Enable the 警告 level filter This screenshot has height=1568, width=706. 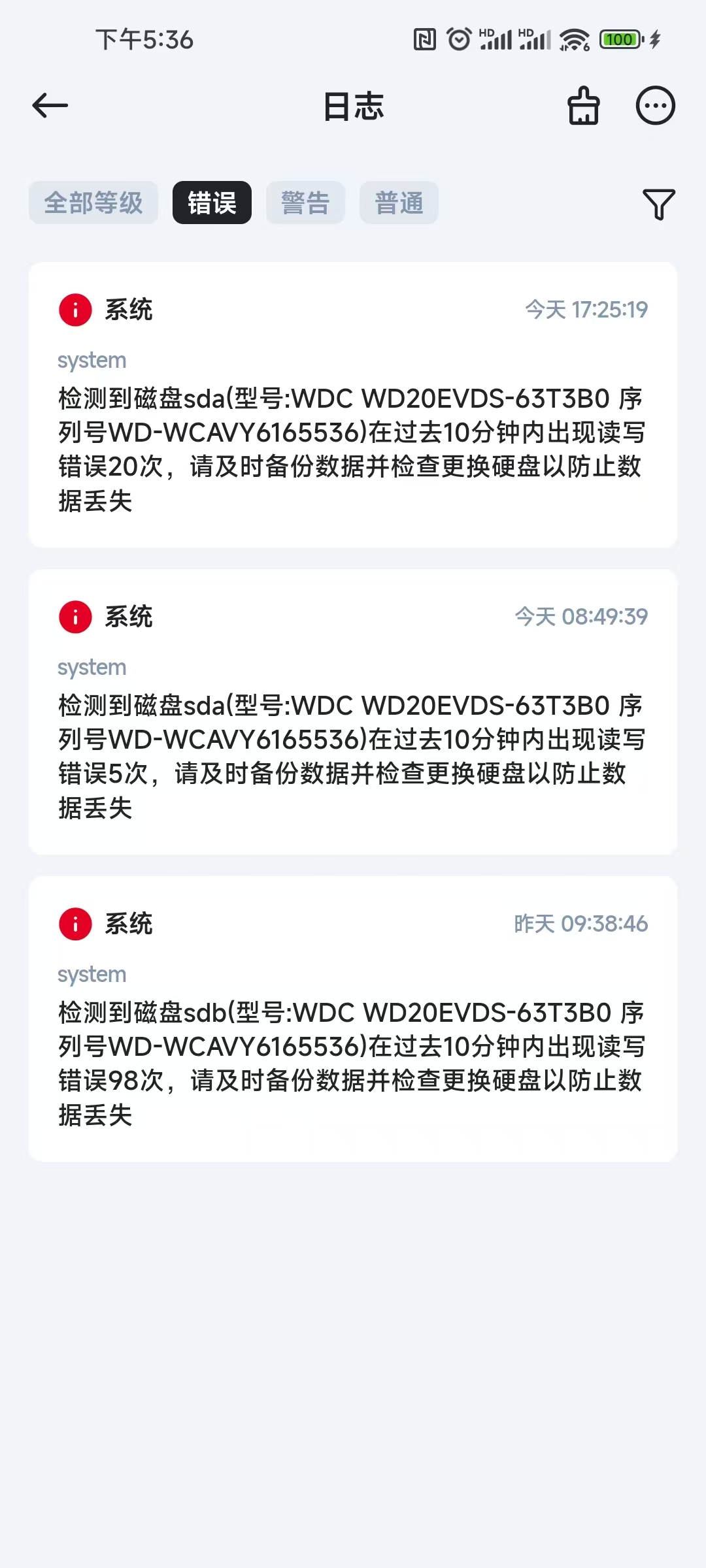[305, 202]
